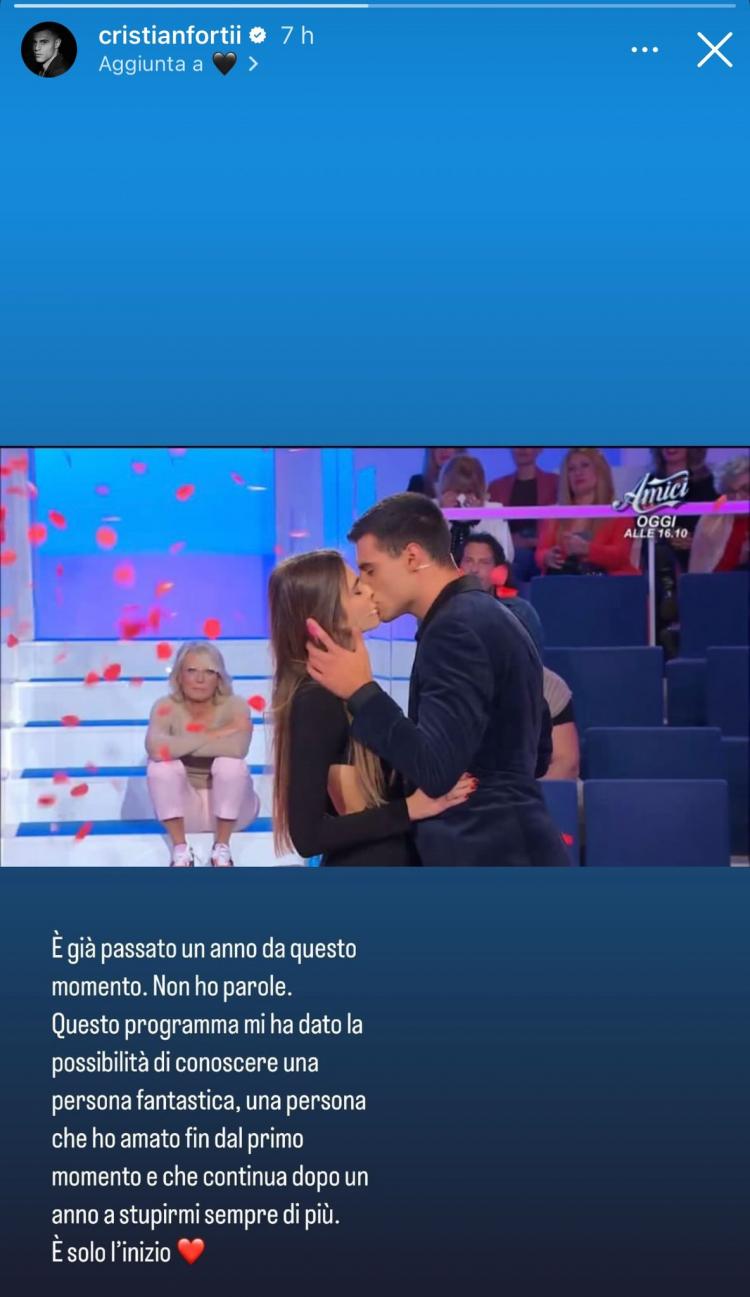Open the three-dot overflow menu
Image resolution: width=750 pixels, height=1297 pixels.
pyautogui.click(x=645, y=49)
